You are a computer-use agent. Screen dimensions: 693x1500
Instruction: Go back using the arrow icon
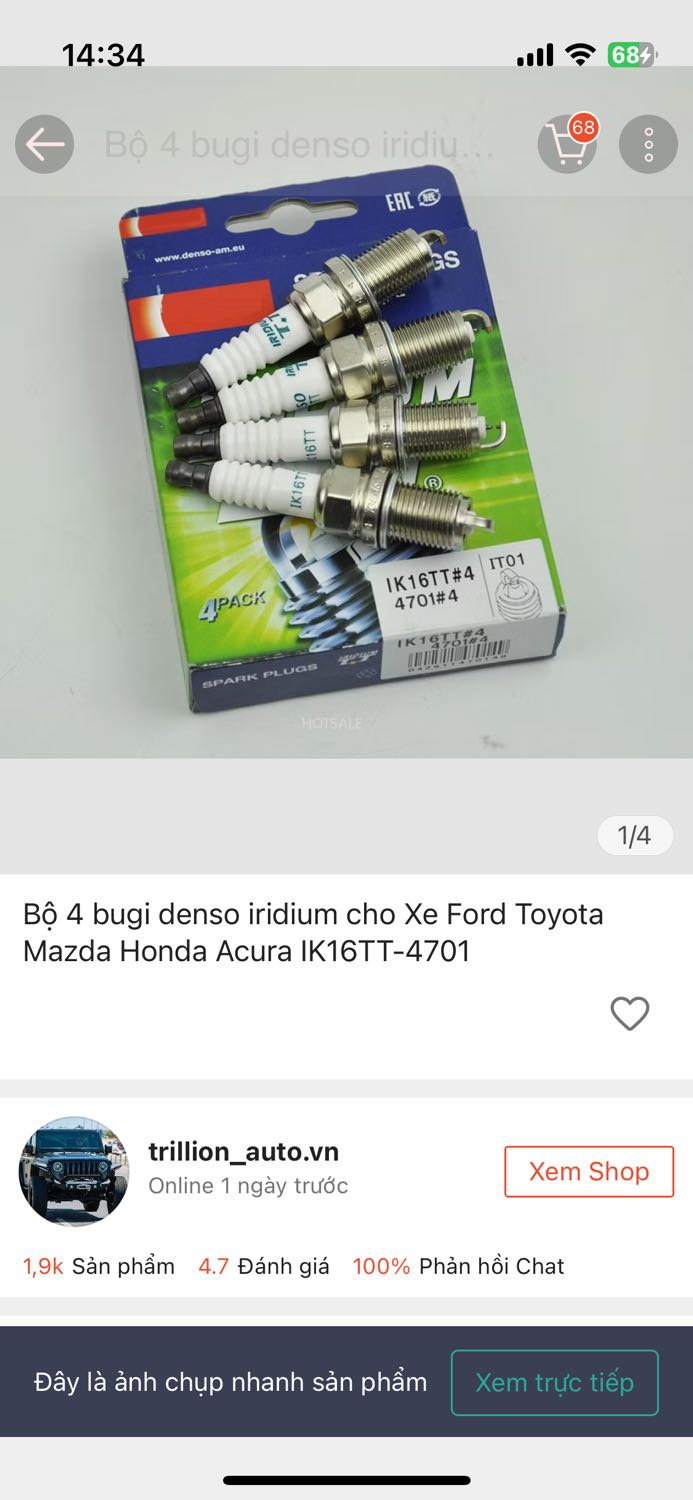pos(44,145)
